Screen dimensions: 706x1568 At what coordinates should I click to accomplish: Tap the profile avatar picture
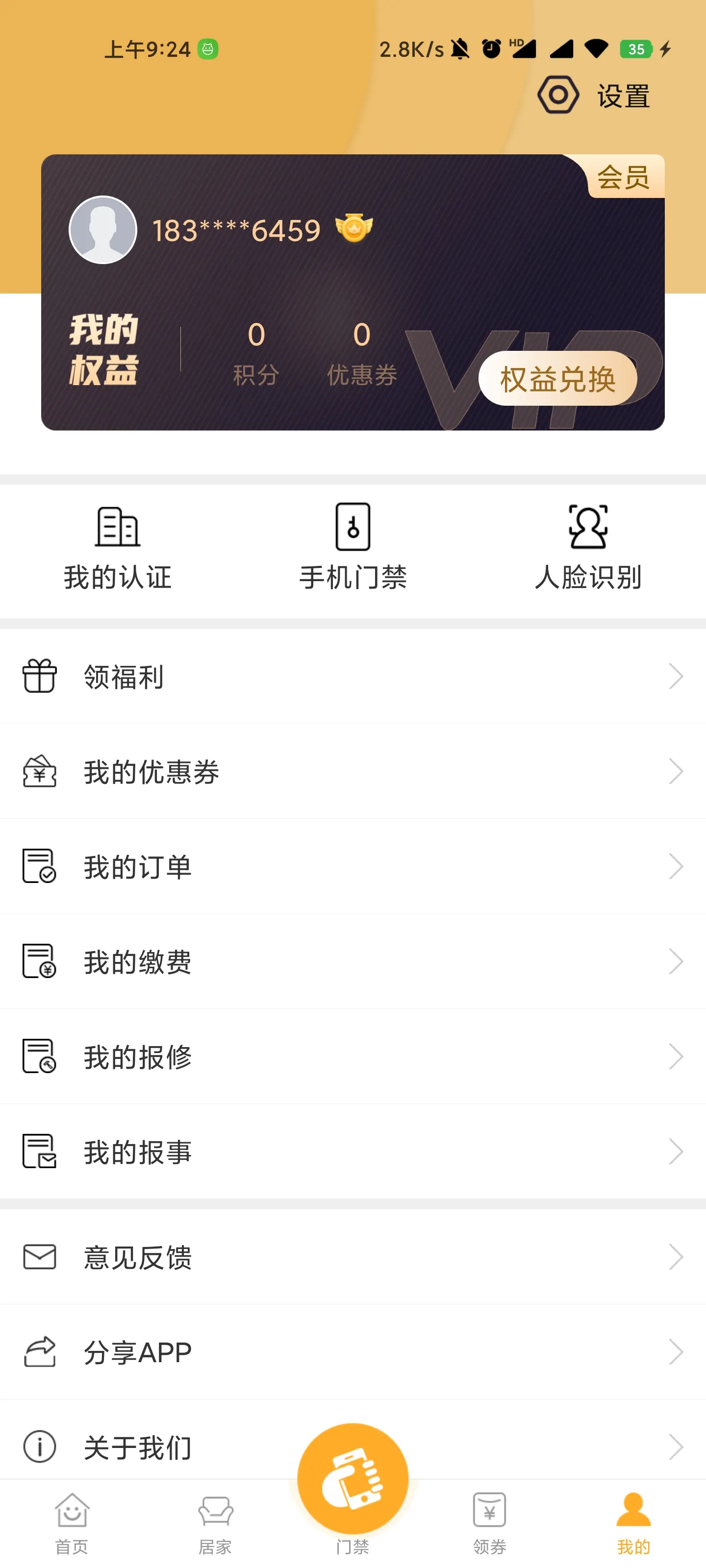[103, 230]
